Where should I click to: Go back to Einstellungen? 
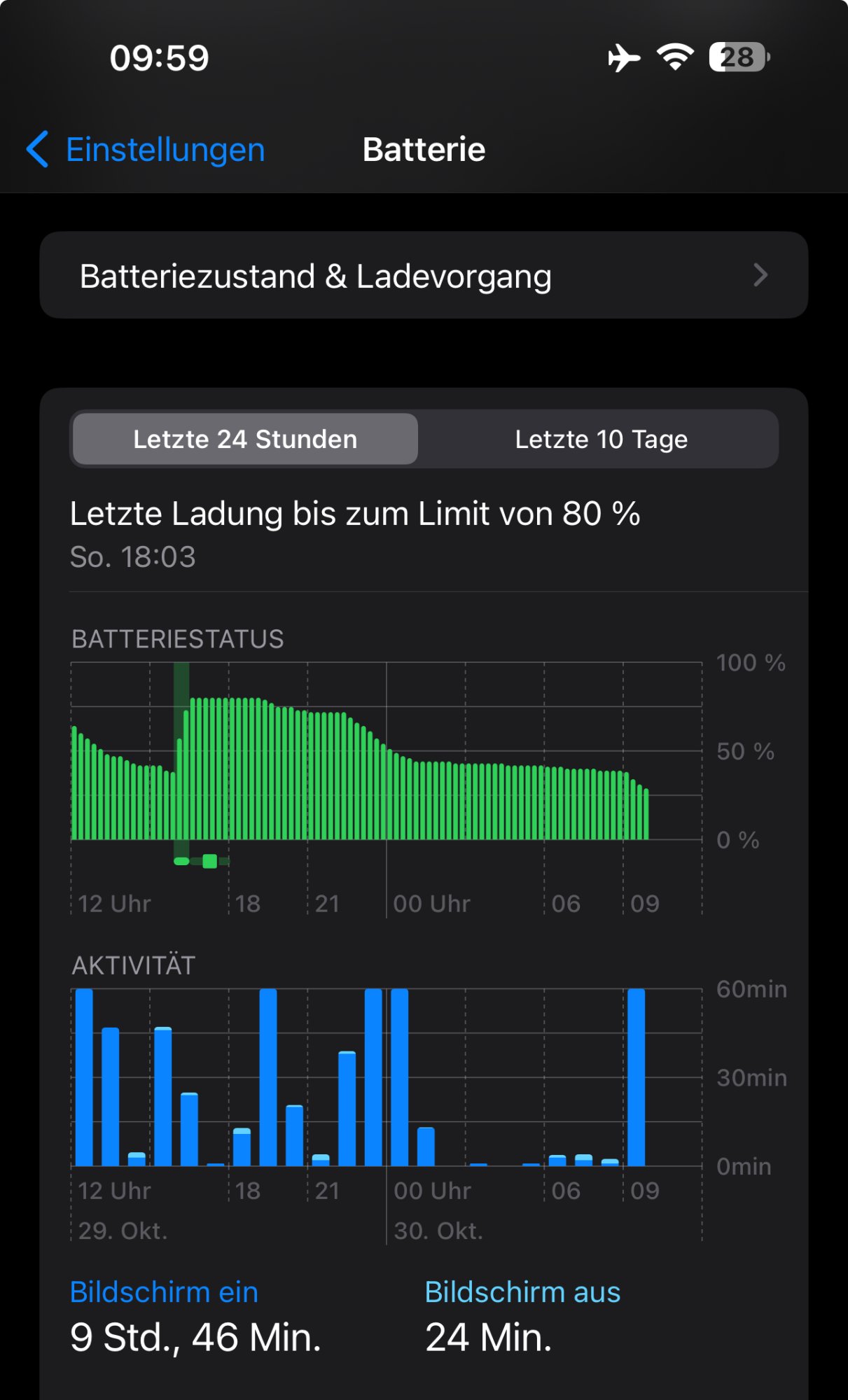click(x=146, y=150)
